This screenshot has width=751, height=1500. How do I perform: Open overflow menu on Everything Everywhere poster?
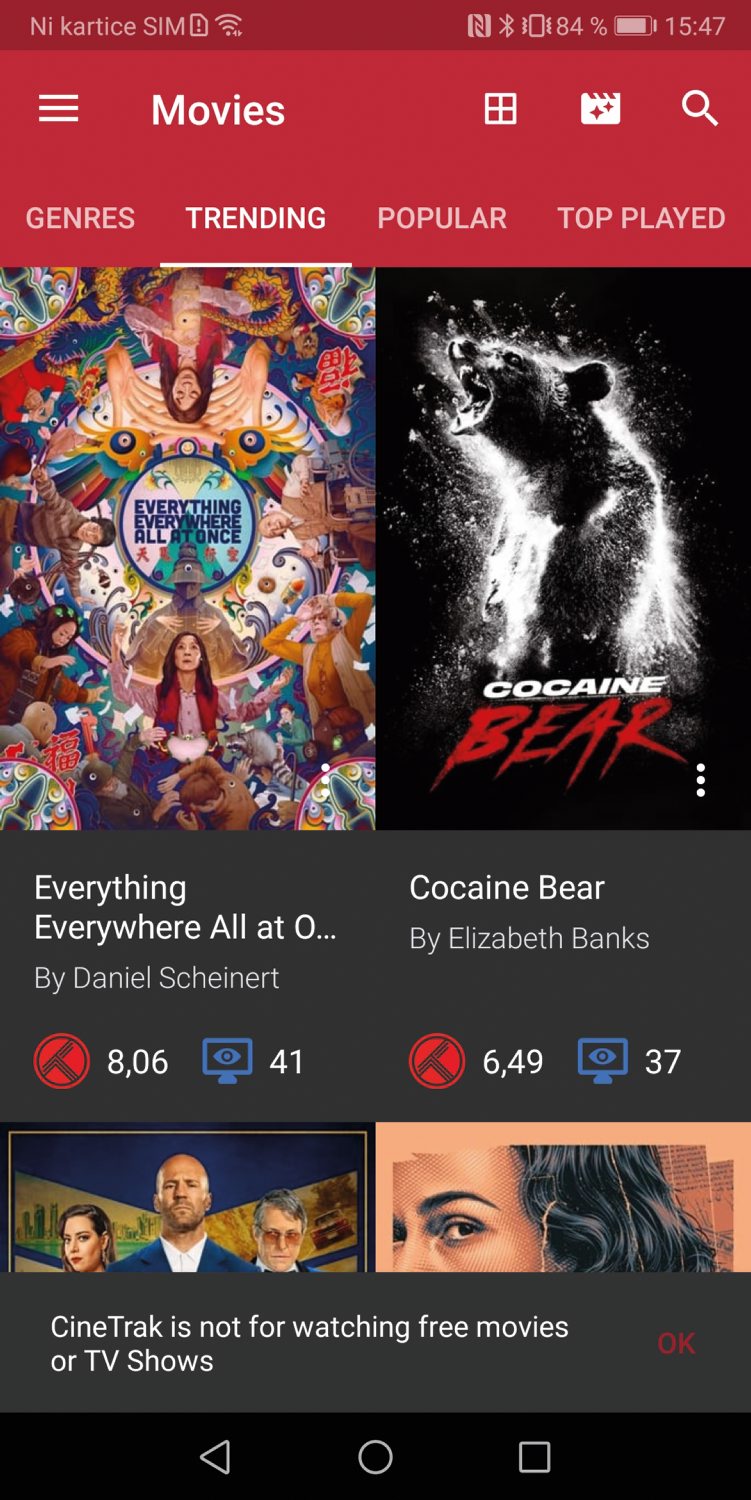click(326, 780)
